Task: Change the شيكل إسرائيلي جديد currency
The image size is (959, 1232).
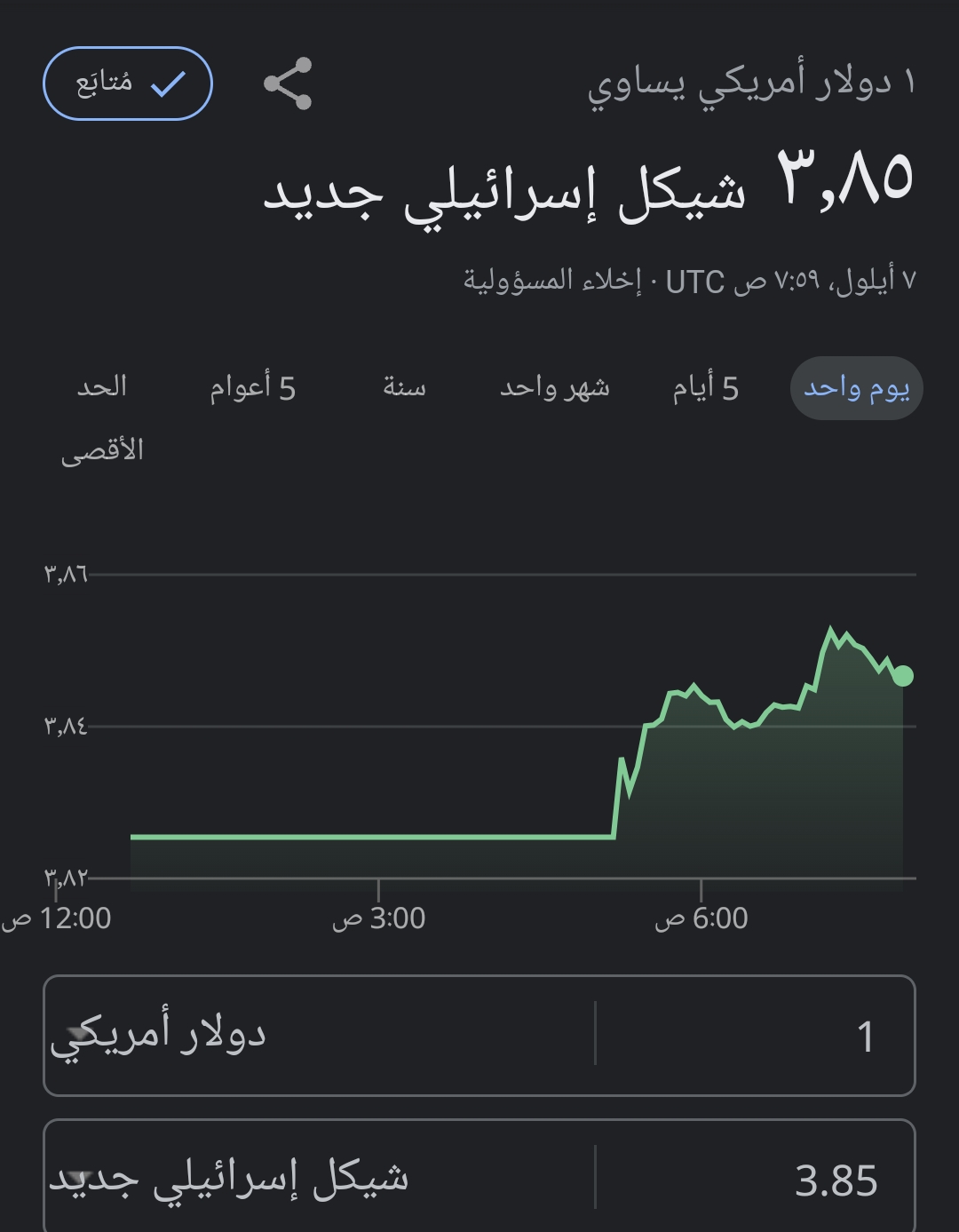Action: [x=320, y=1180]
